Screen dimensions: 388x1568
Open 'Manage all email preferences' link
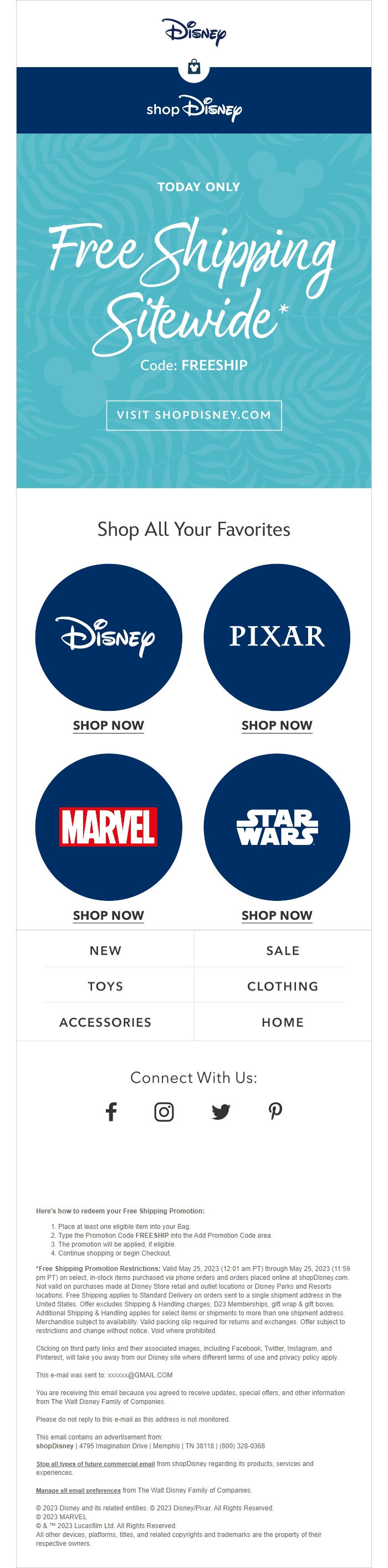click(78, 1490)
